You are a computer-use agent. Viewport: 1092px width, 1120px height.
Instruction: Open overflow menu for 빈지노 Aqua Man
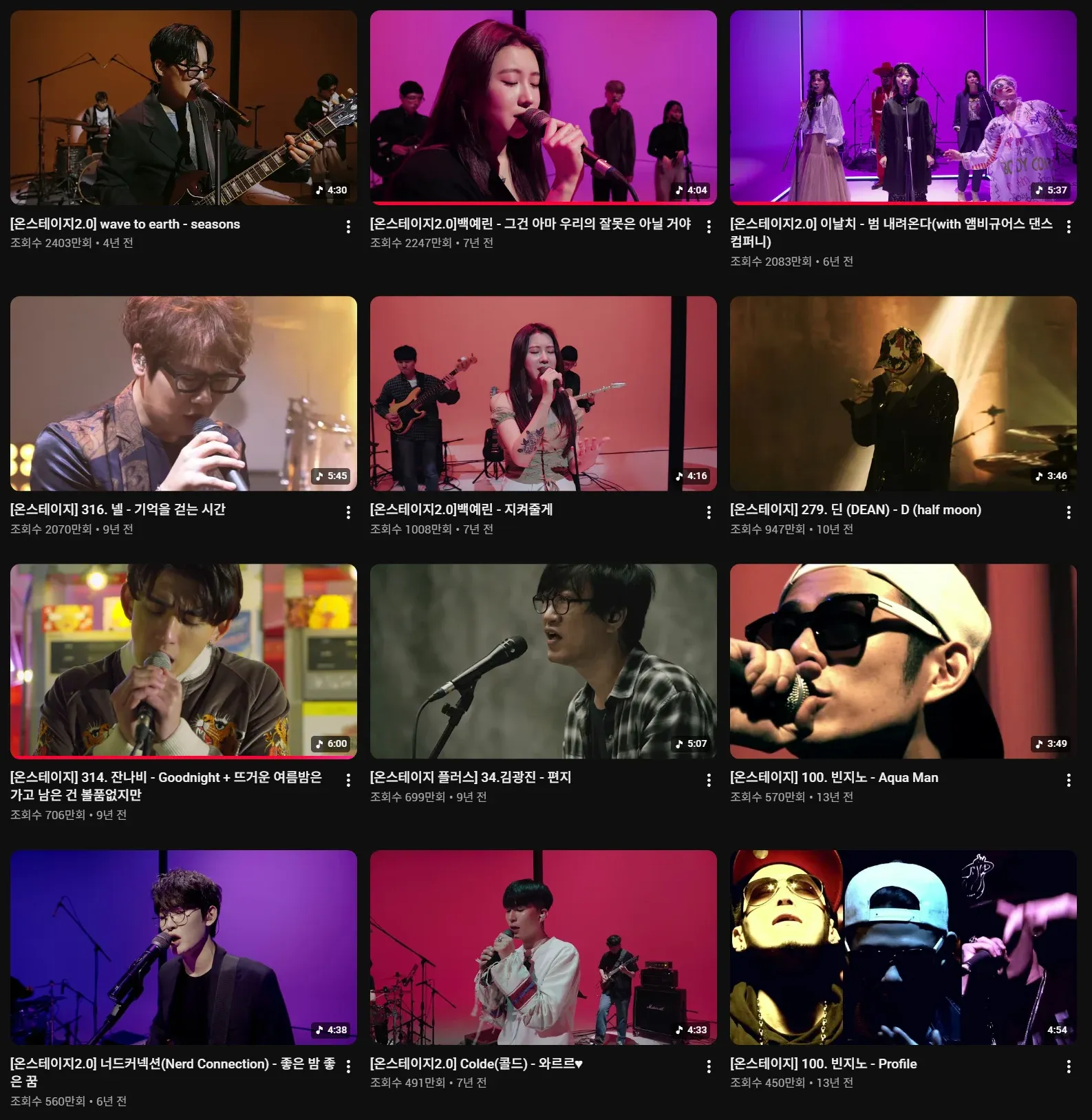coord(1069,780)
